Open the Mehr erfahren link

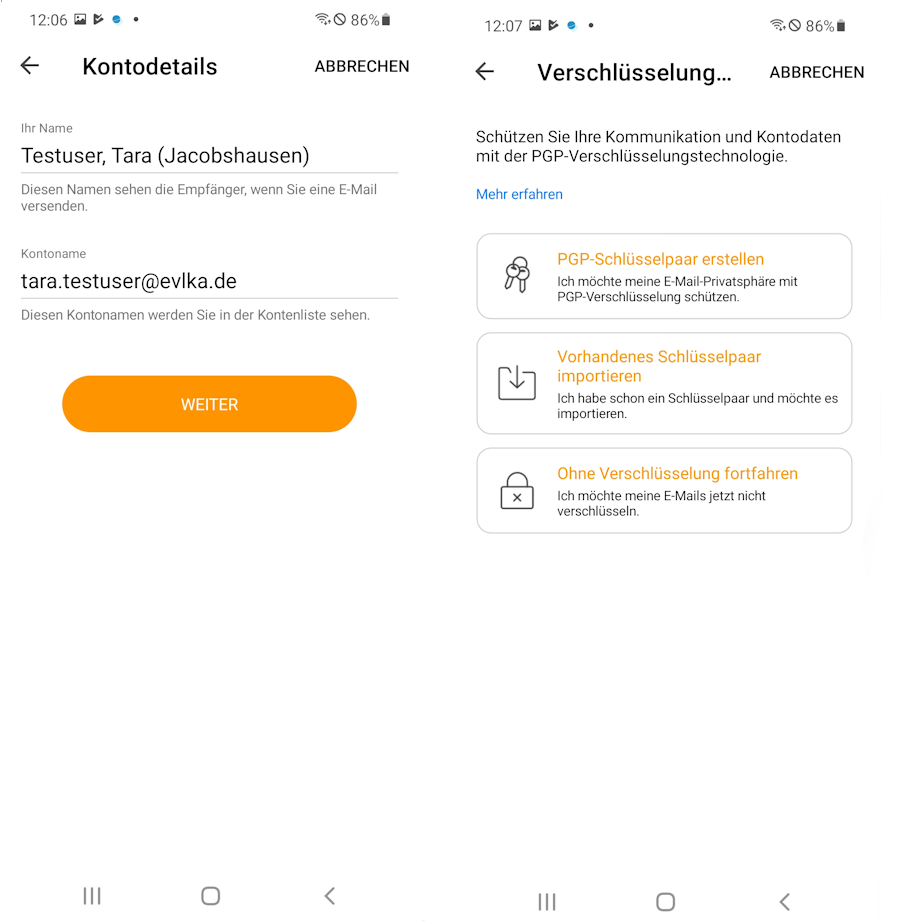[x=519, y=194]
